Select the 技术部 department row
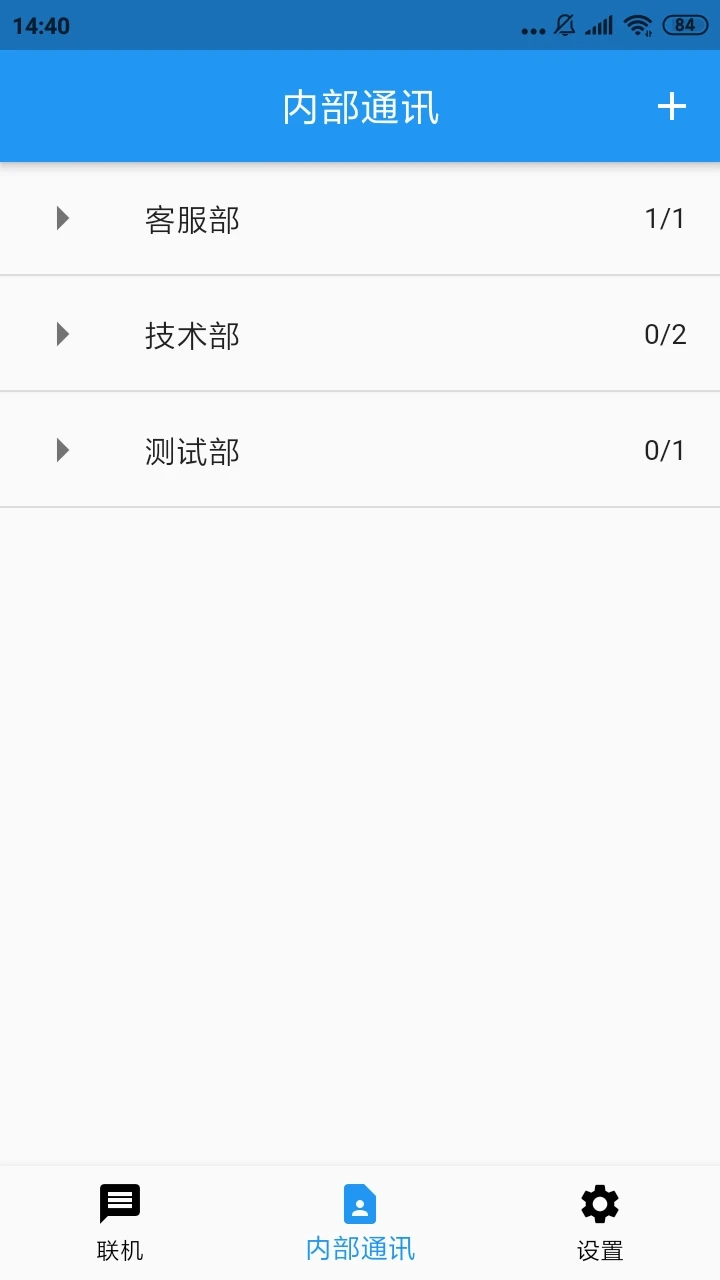Image resolution: width=720 pixels, height=1280 pixels. 360,334
